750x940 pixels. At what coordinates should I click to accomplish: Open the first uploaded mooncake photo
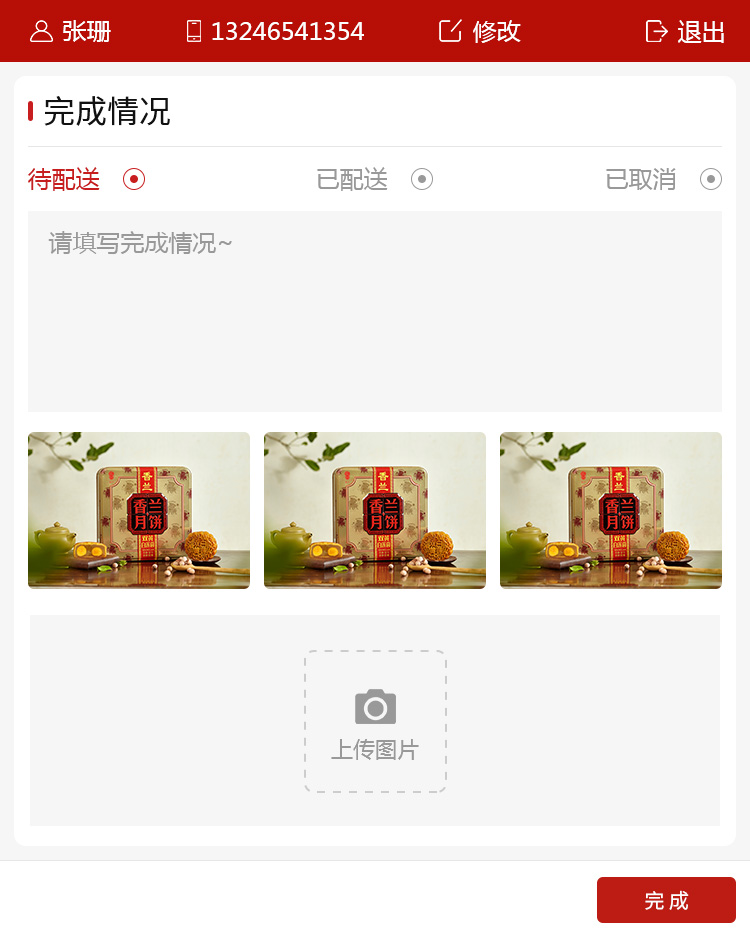pos(139,510)
